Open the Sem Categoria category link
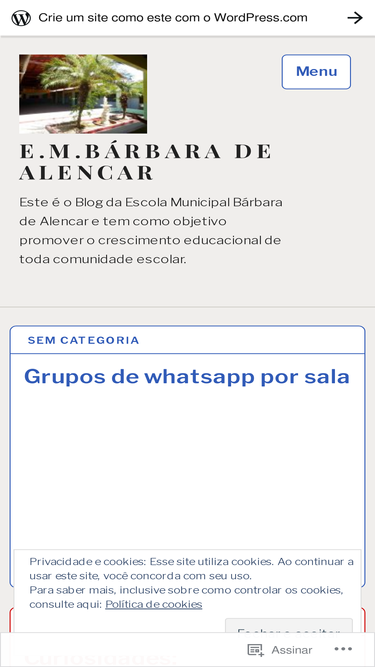This screenshot has width=375, height=667. click(x=83, y=340)
